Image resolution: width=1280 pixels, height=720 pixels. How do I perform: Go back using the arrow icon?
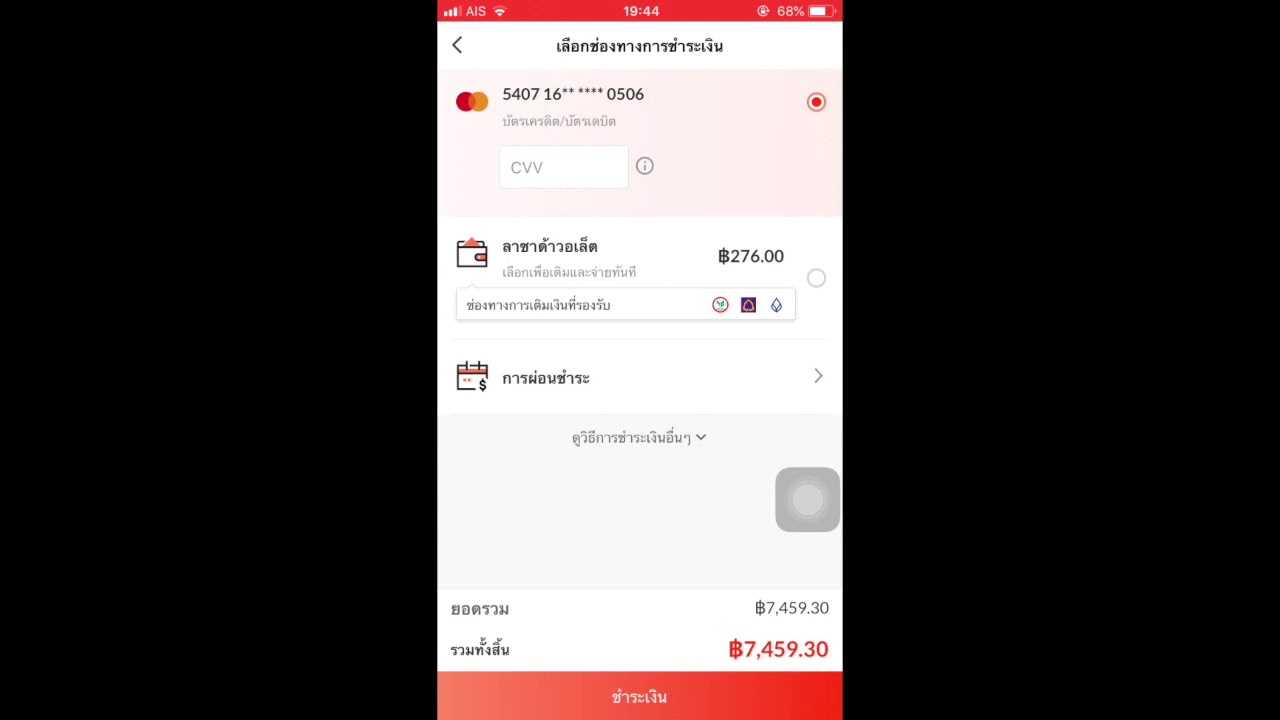457,45
